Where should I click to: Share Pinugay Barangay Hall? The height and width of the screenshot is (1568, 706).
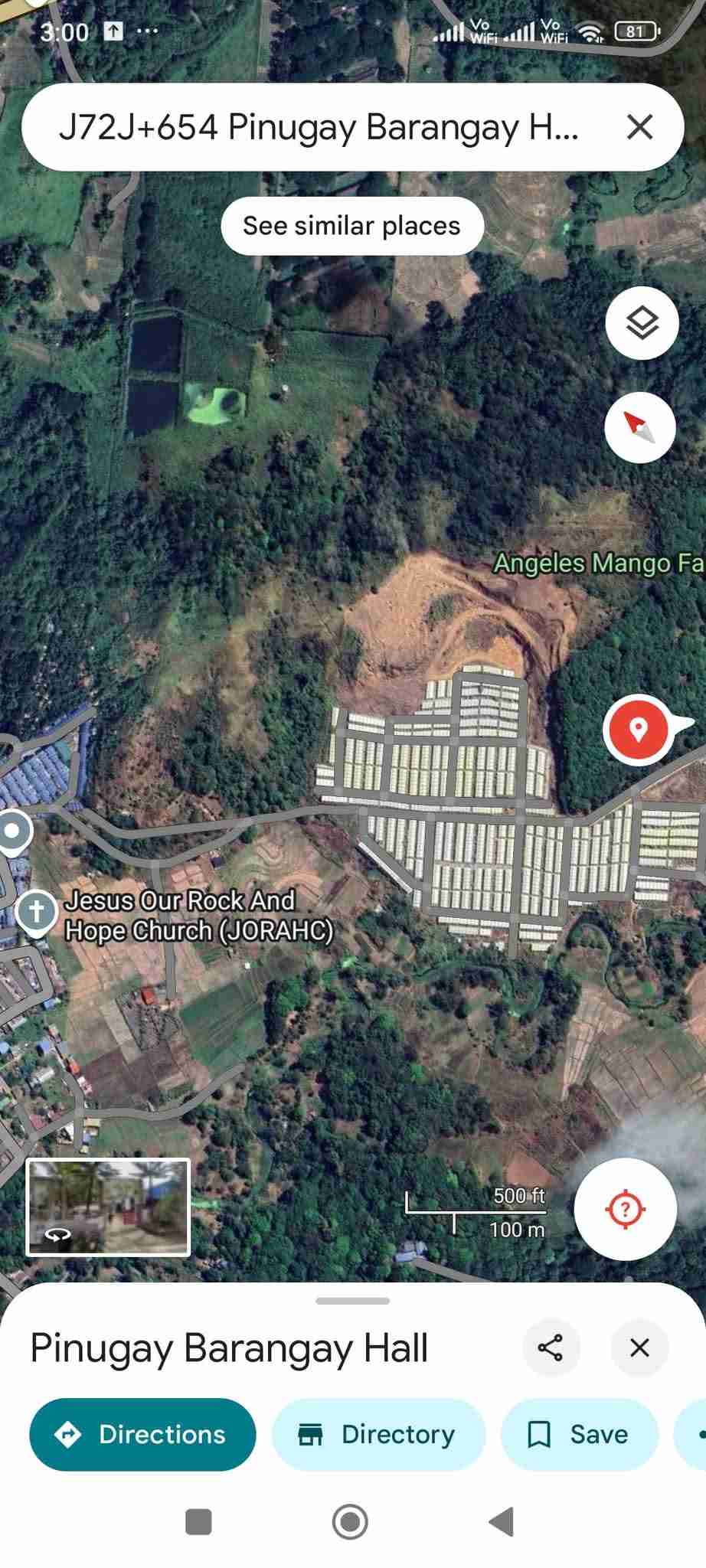(551, 1347)
